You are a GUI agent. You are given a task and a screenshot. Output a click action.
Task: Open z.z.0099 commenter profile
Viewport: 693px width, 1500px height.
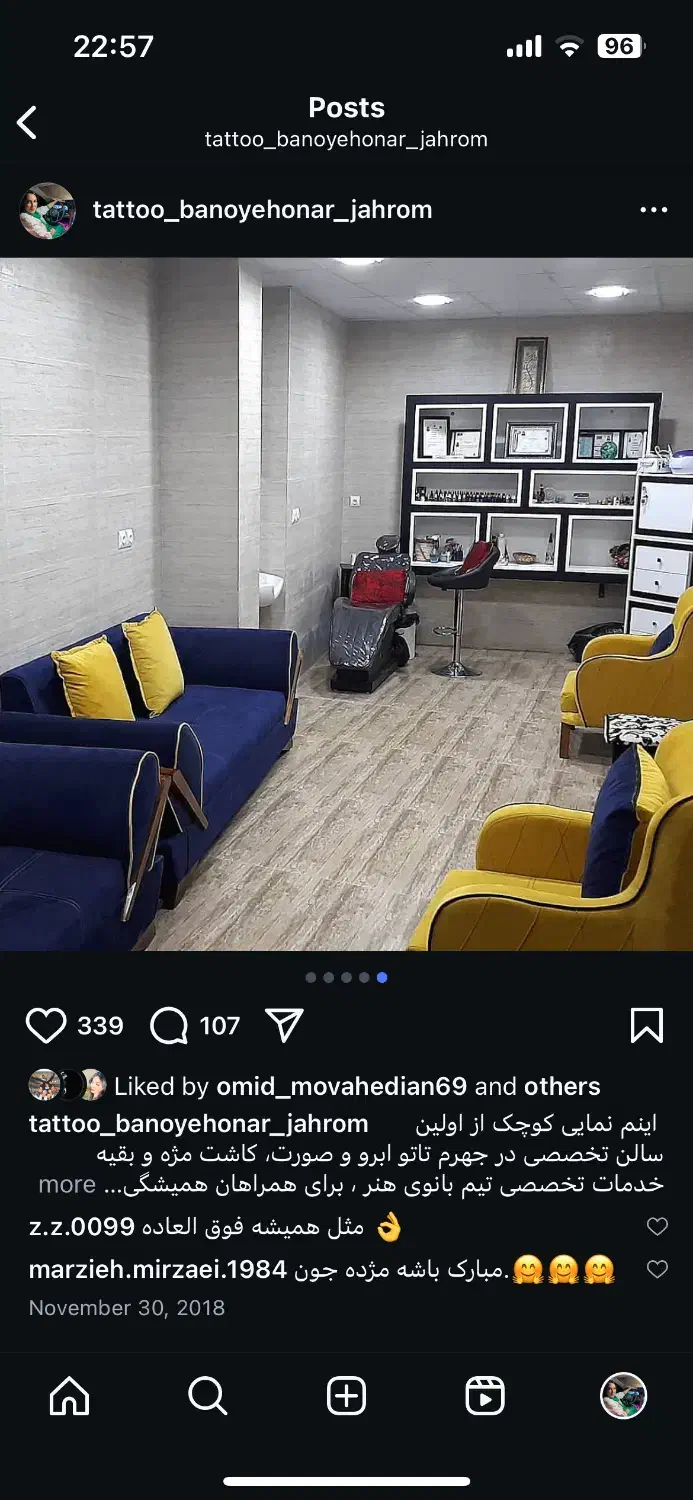81,1227
